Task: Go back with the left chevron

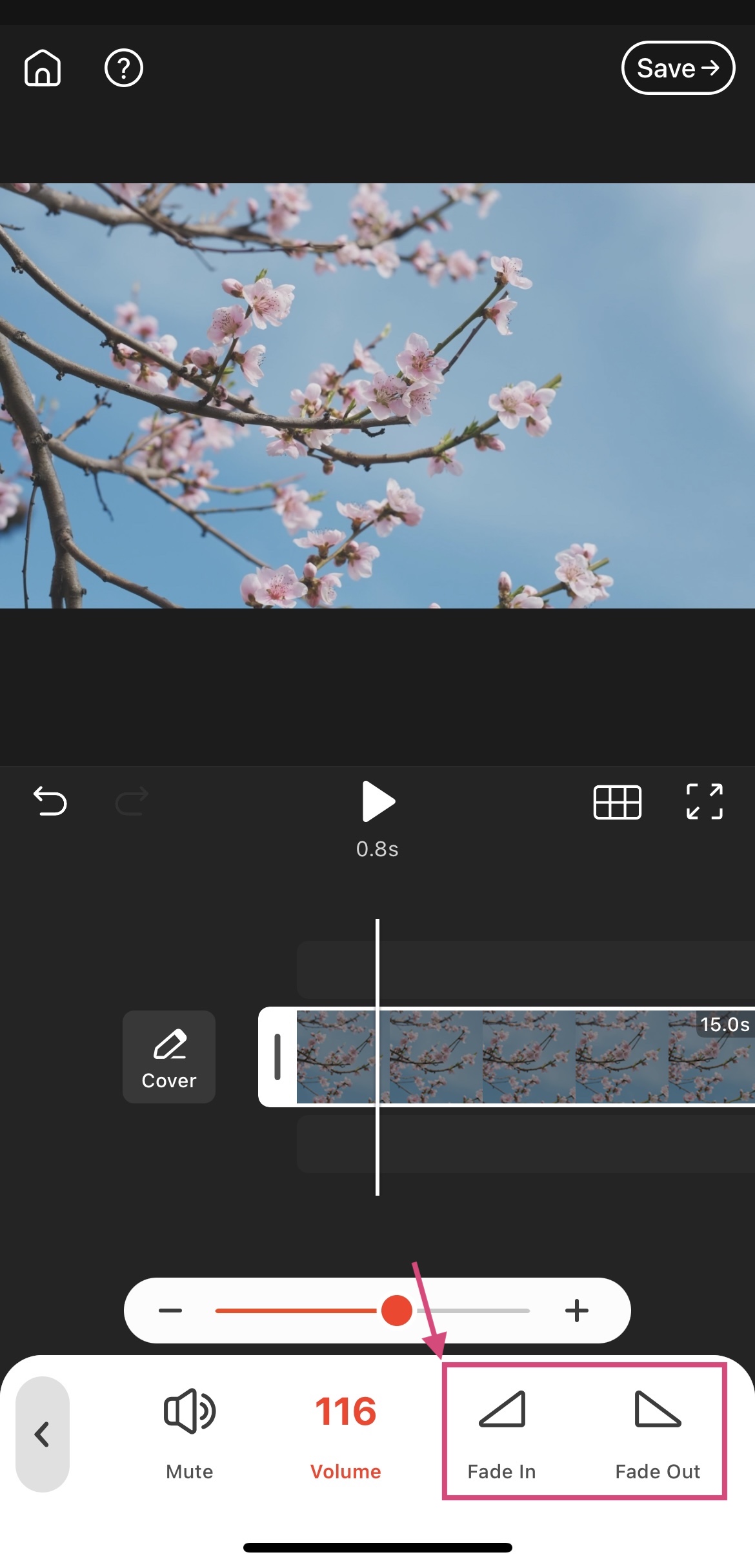Action: pyautogui.click(x=43, y=1434)
